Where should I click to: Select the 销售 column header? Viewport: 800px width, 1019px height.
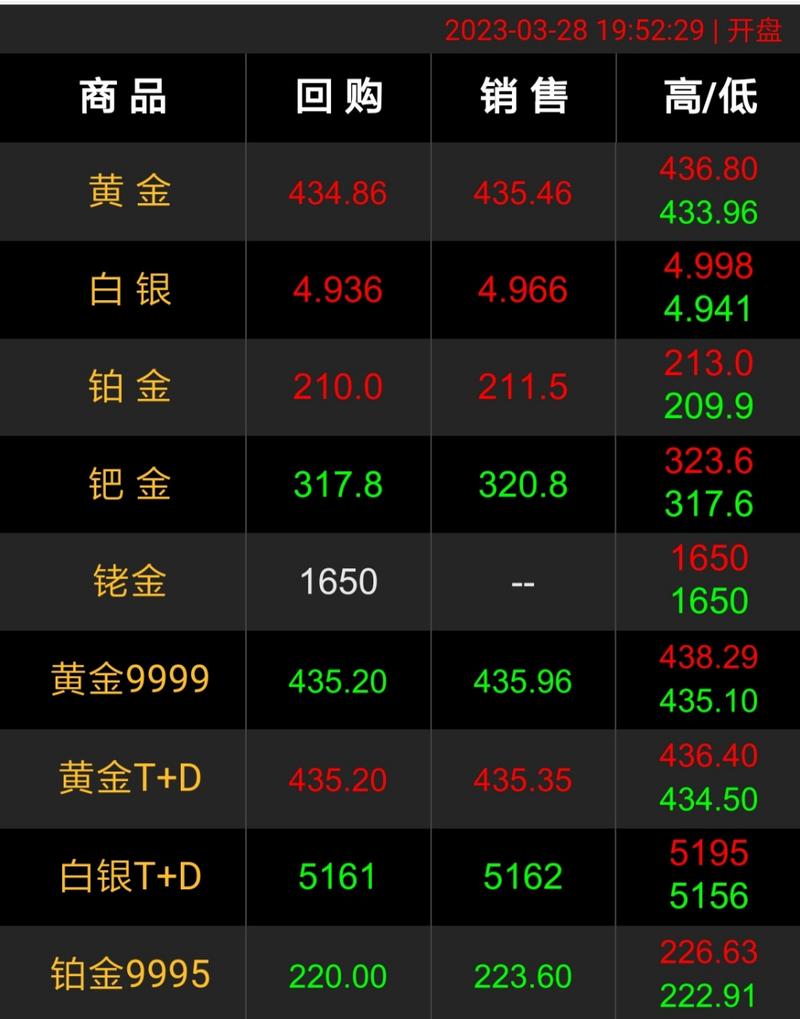(521, 96)
